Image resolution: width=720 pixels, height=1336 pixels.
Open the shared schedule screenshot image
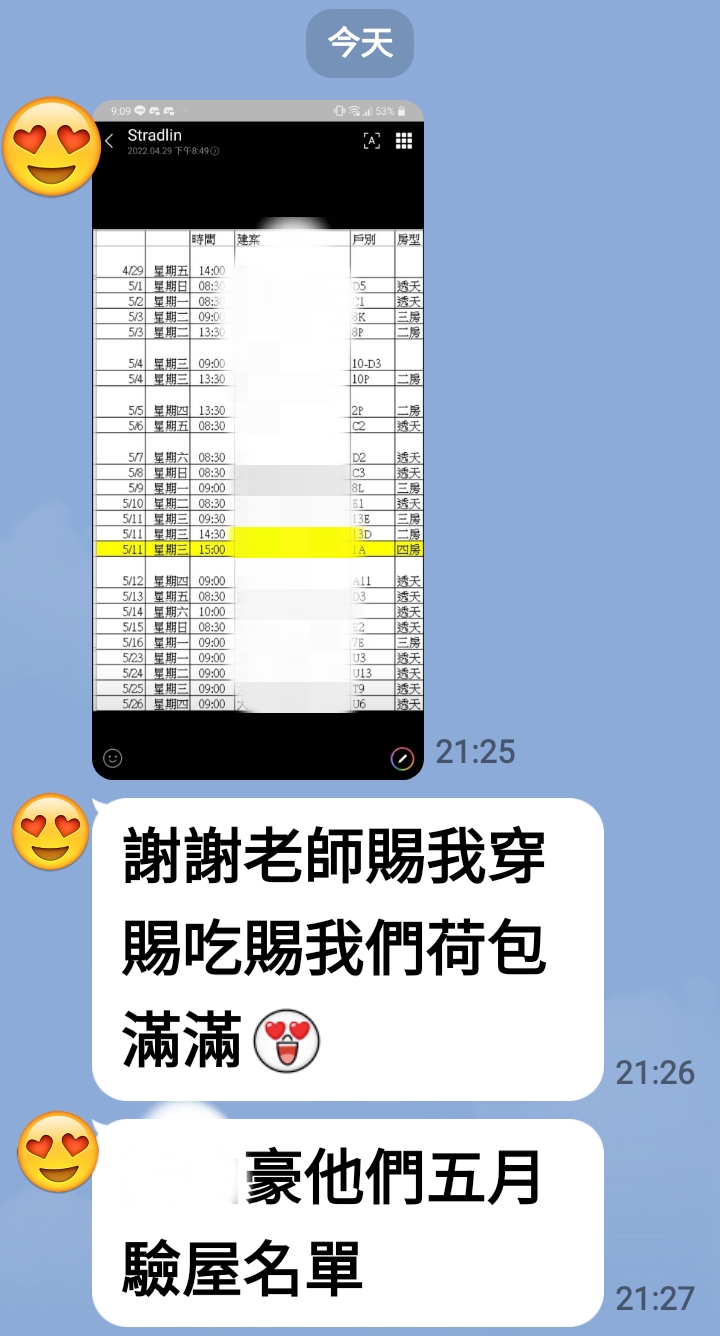point(257,440)
